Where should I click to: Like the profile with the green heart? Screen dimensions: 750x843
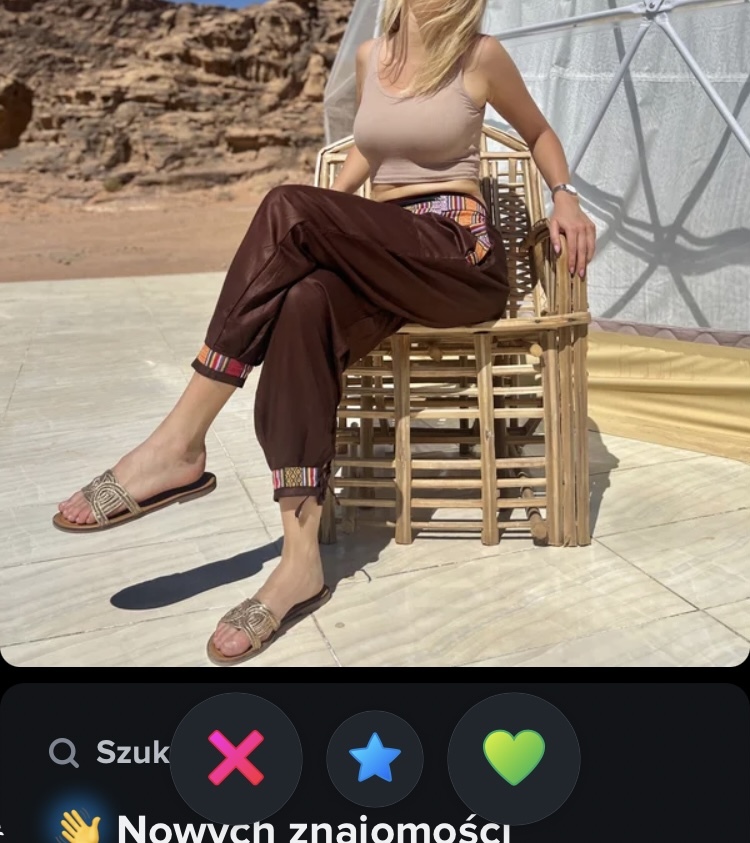(514, 757)
